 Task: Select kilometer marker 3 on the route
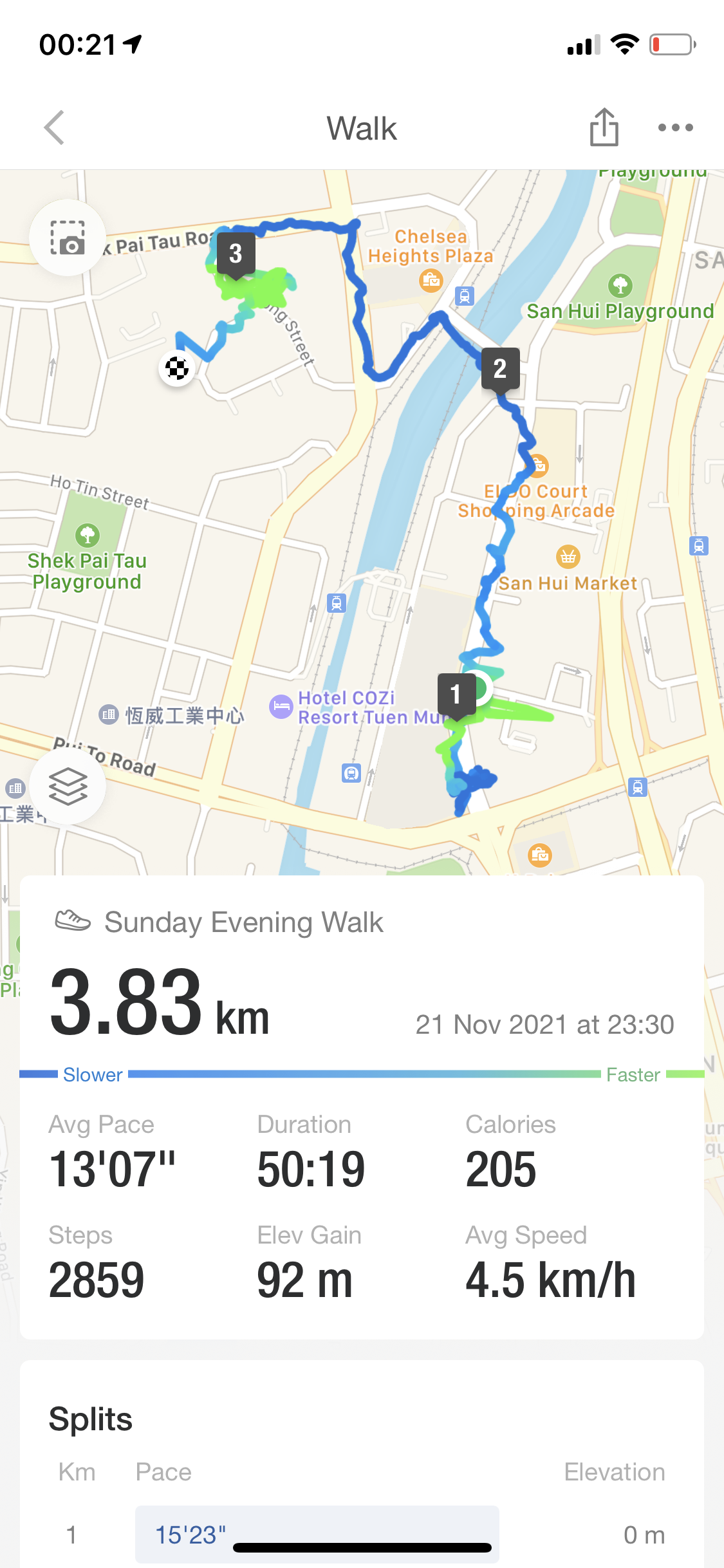click(x=236, y=254)
